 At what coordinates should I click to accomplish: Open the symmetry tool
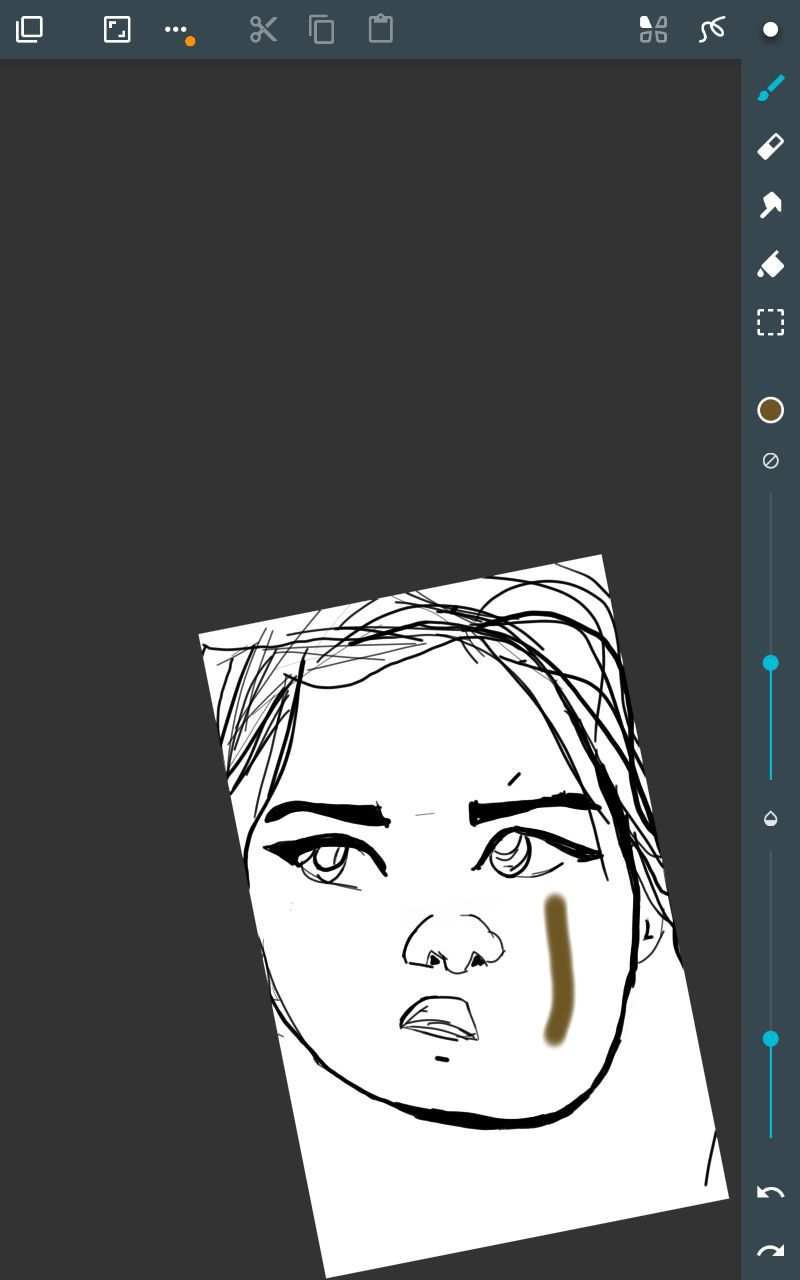pos(653,29)
